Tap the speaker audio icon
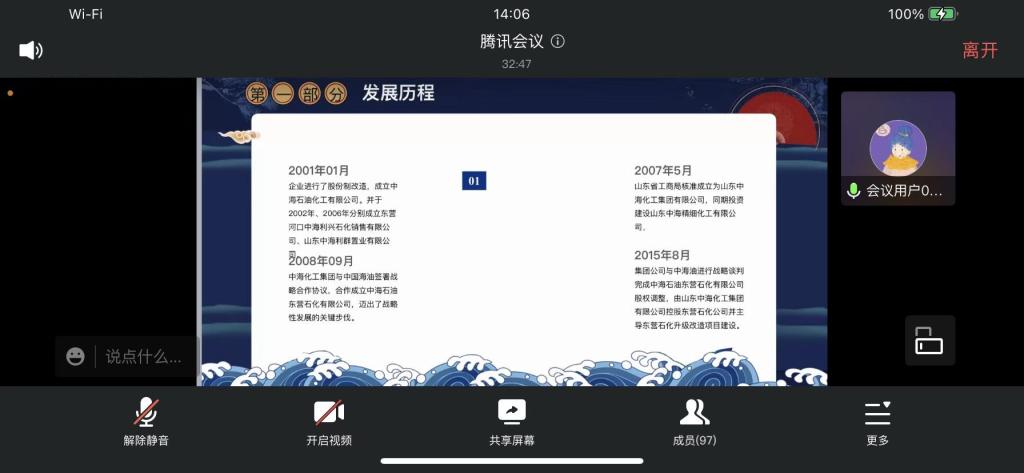 (31, 50)
